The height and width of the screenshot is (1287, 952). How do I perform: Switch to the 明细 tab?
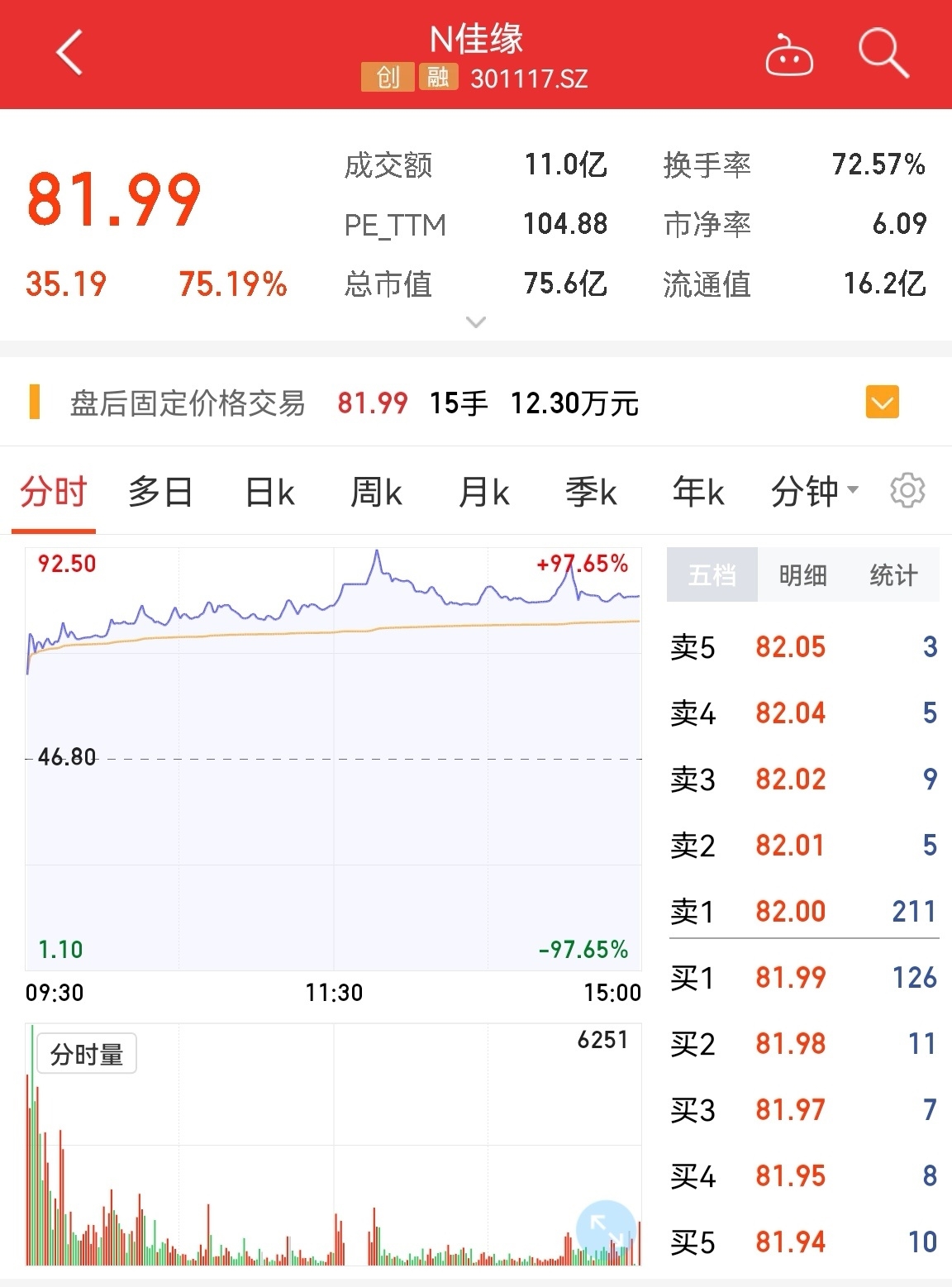(x=802, y=575)
